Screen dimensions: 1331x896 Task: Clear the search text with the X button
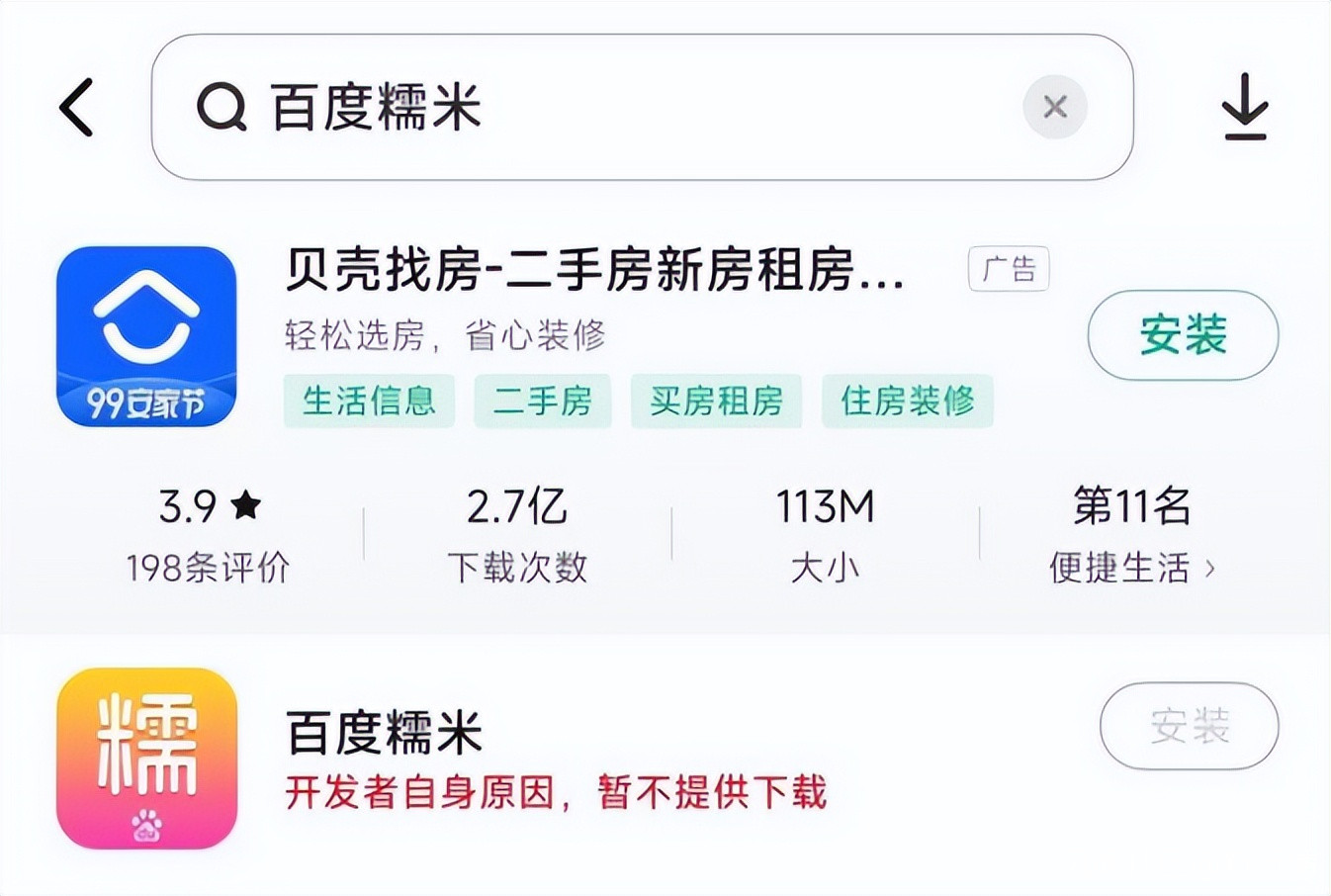pyautogui.click(x=1055, y=107)
